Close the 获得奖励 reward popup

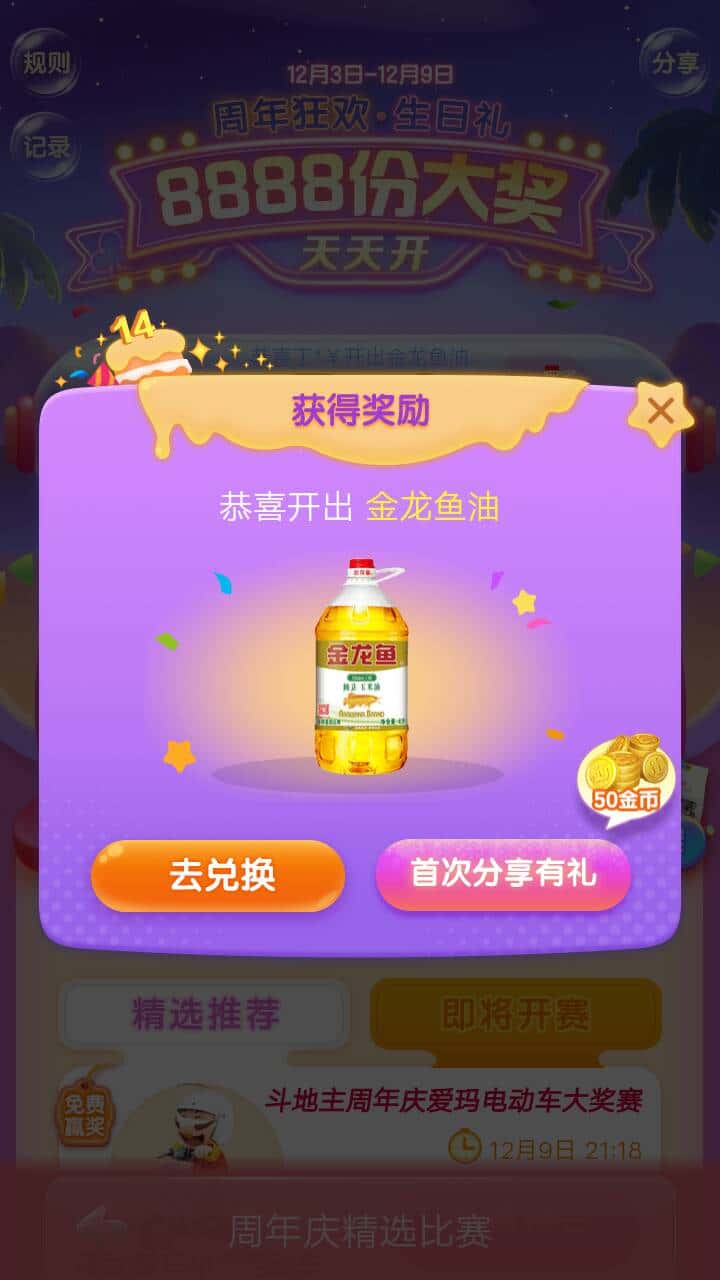pyautogui.click(x=660, y=410)
